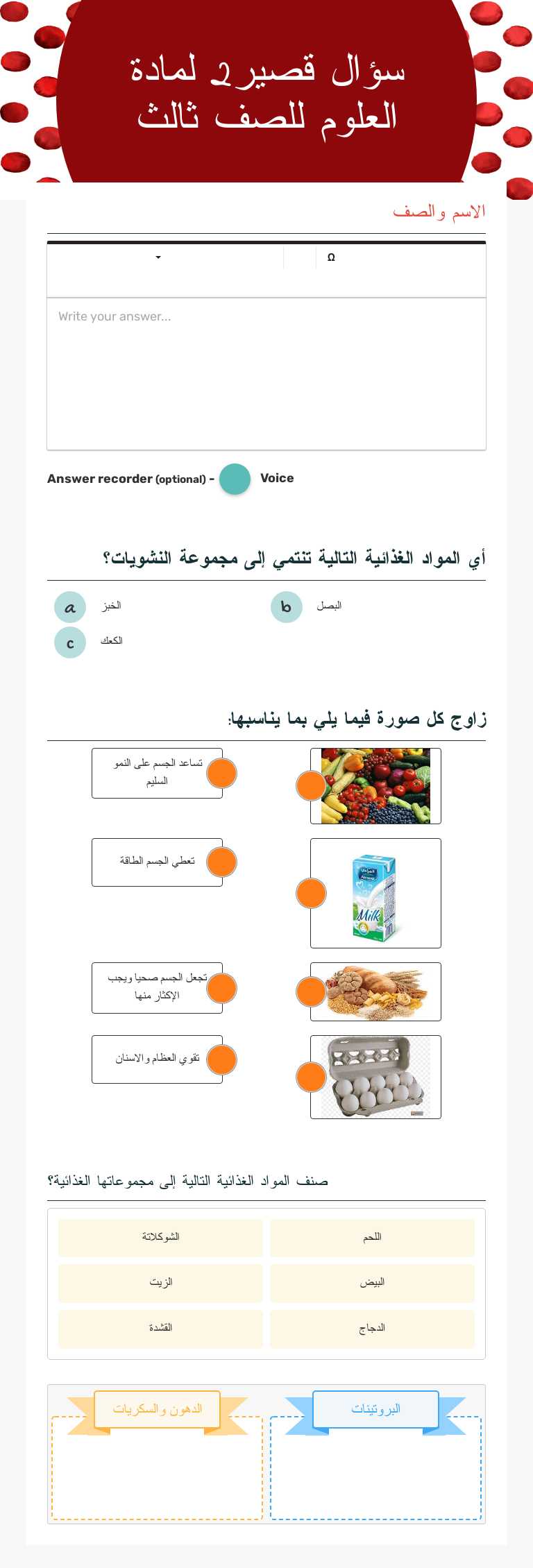533x1568 pixels.
Task: Click the orange connector dot on the bread and grains image
Action: point(311,991)
